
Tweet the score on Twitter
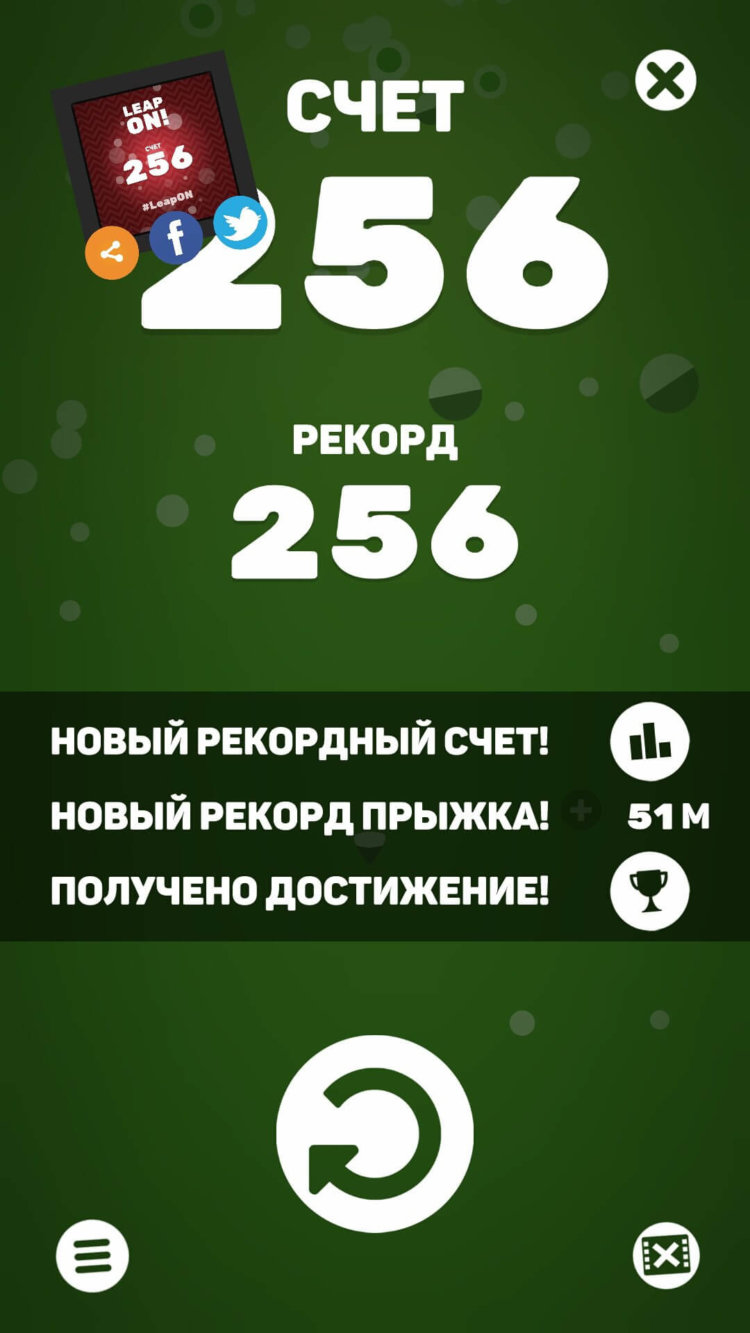(x=240, y=221)
